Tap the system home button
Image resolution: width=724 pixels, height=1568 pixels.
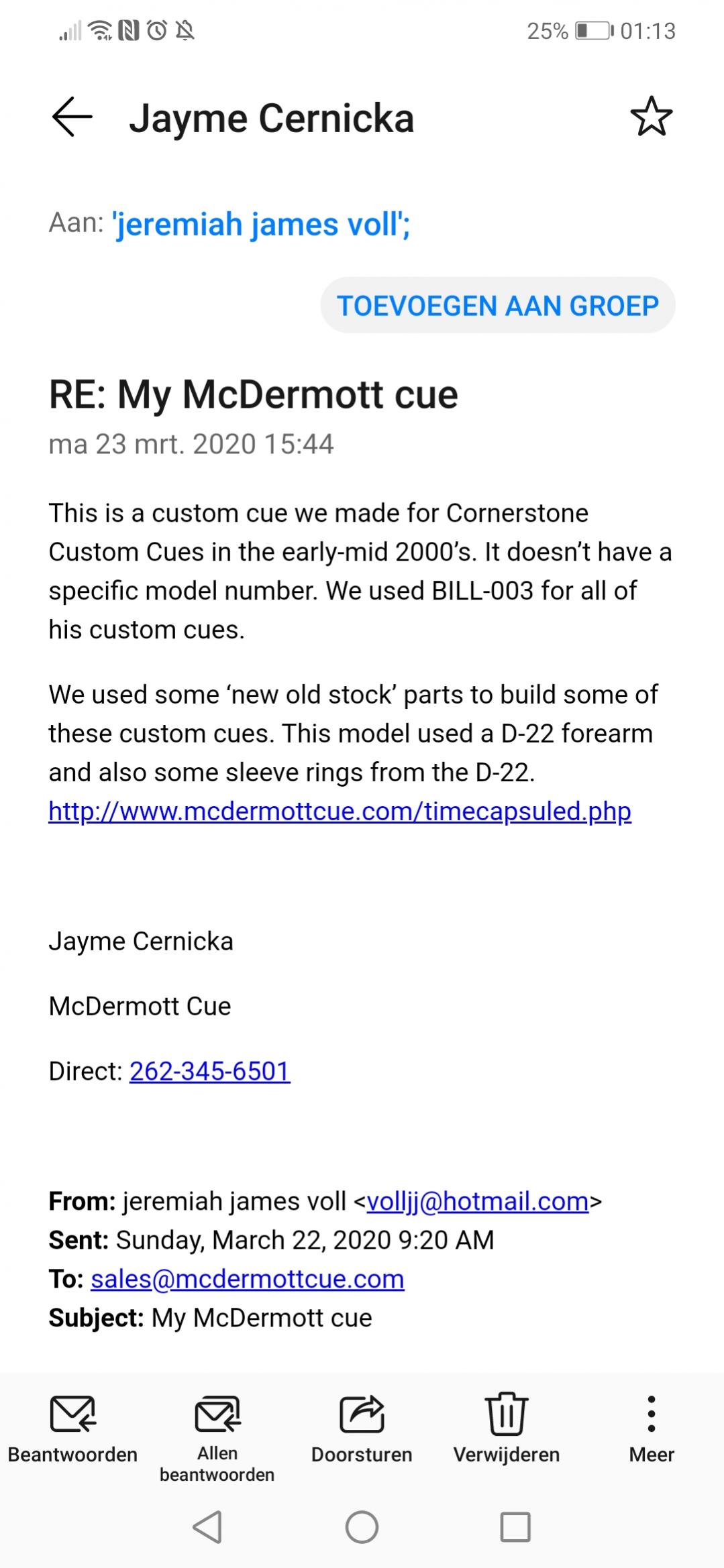[x=362, y=1528]
